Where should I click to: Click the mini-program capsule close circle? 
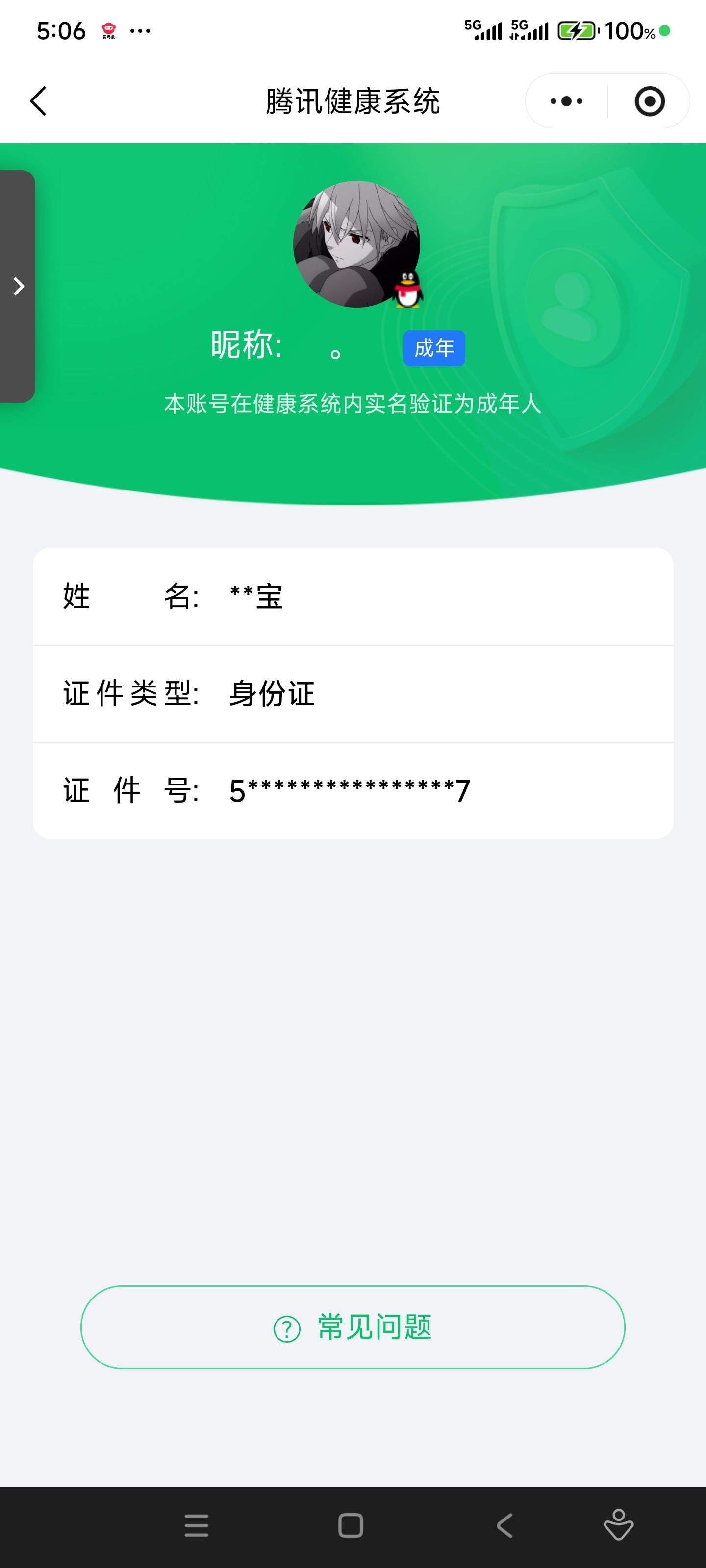tap(648, 101)
